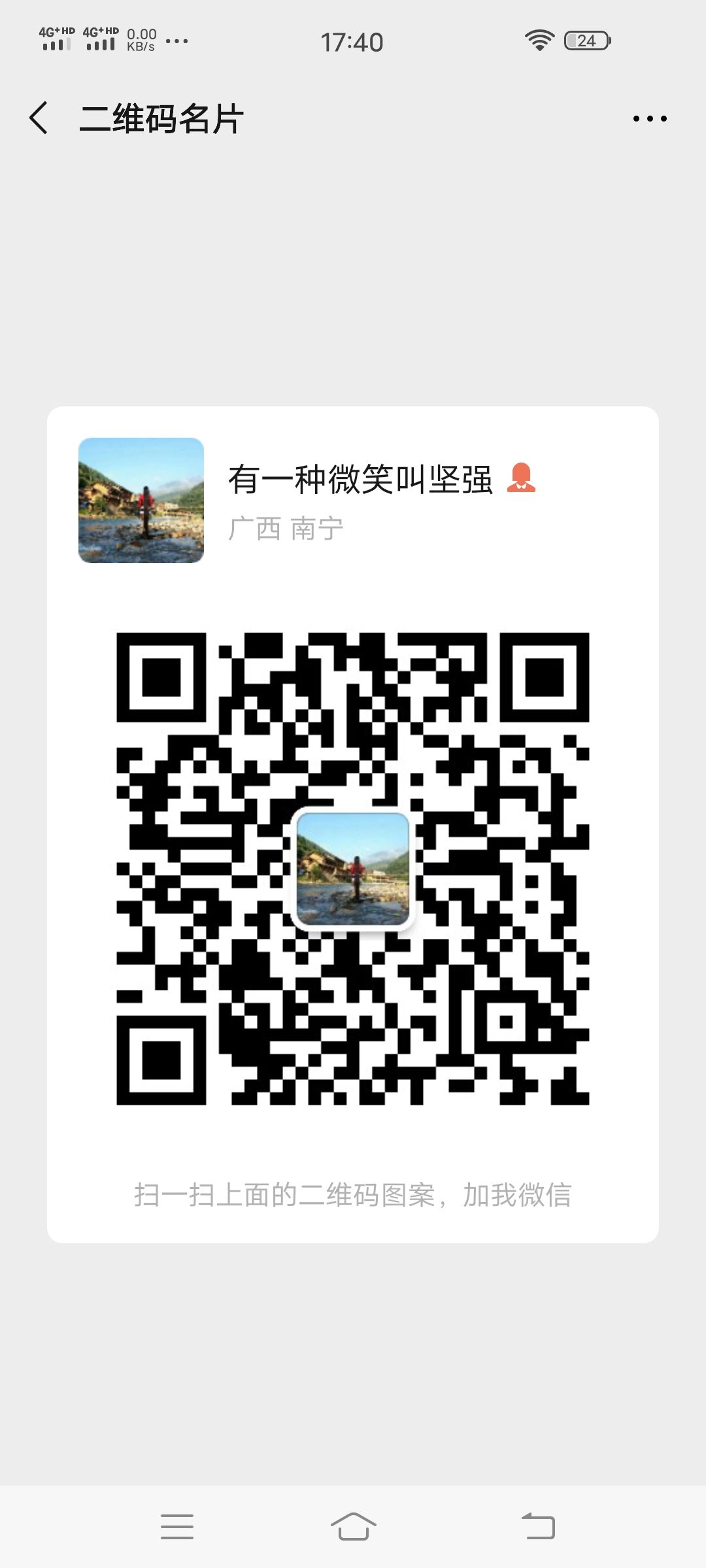Go back from the QR code card page
706x1568 pixels.
click(39, 118)
